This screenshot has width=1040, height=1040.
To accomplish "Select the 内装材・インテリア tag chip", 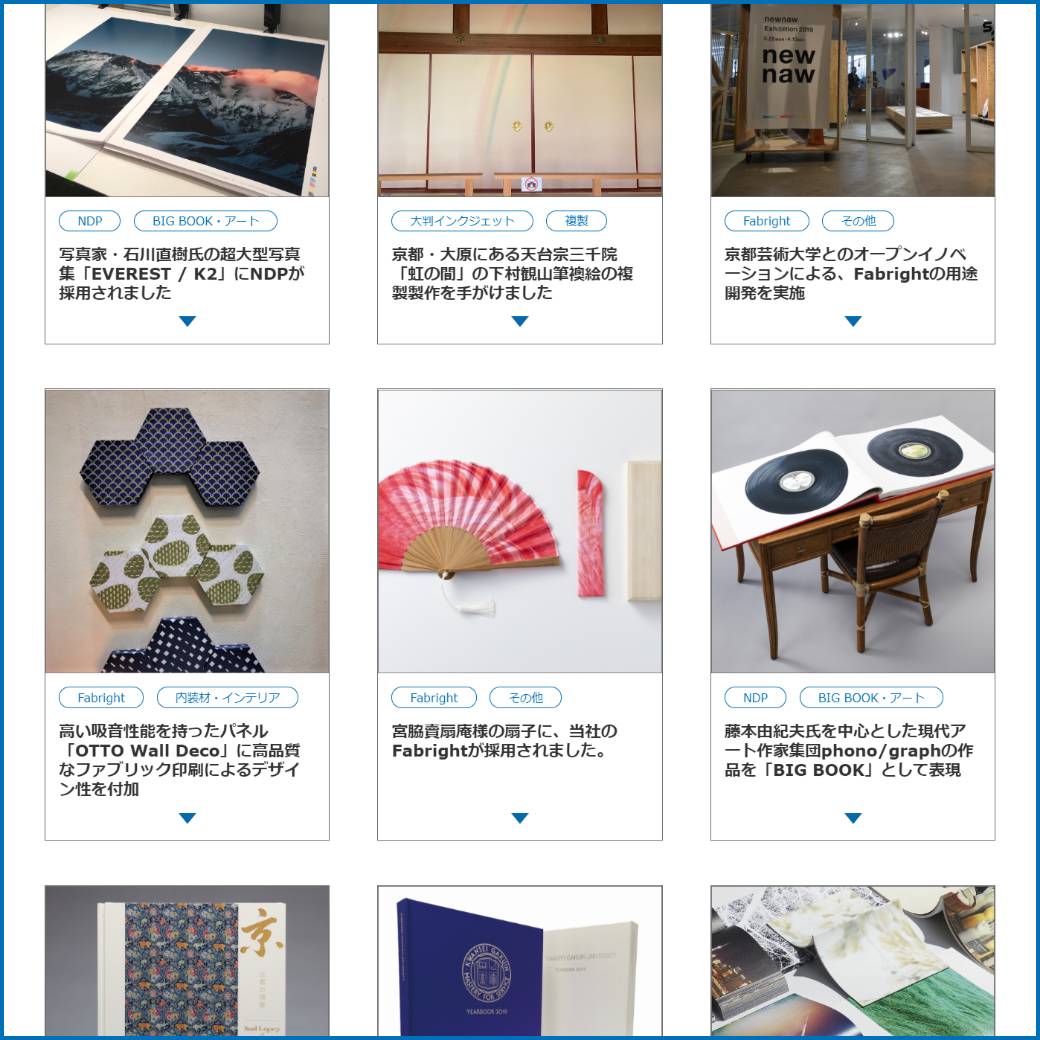I will (227, 698).
